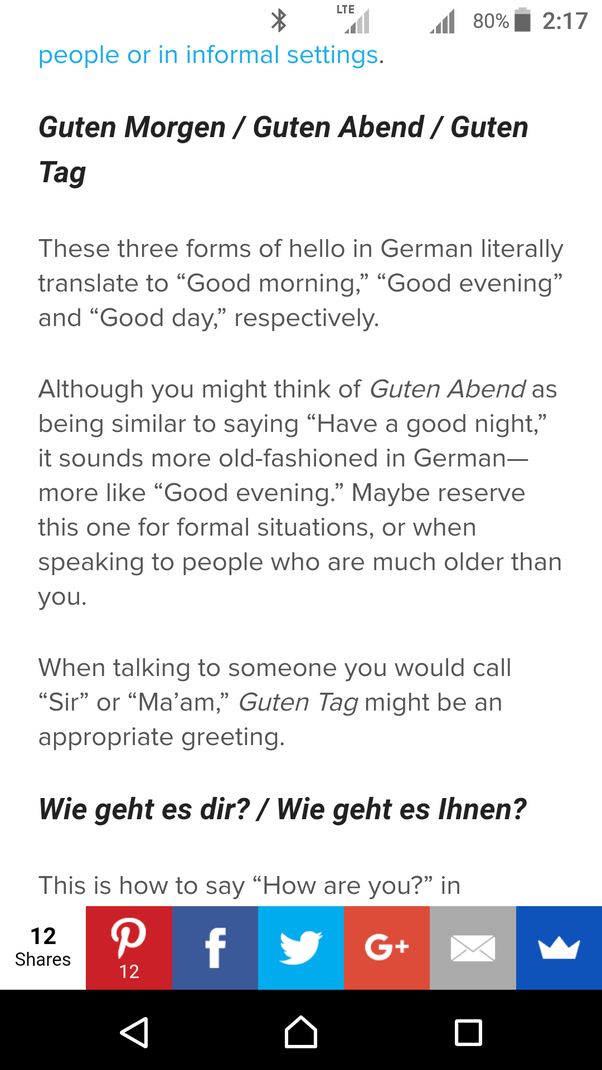Share the article via email
The width and height of the screenshot is (602, 1070).
[x=473, y=947]
